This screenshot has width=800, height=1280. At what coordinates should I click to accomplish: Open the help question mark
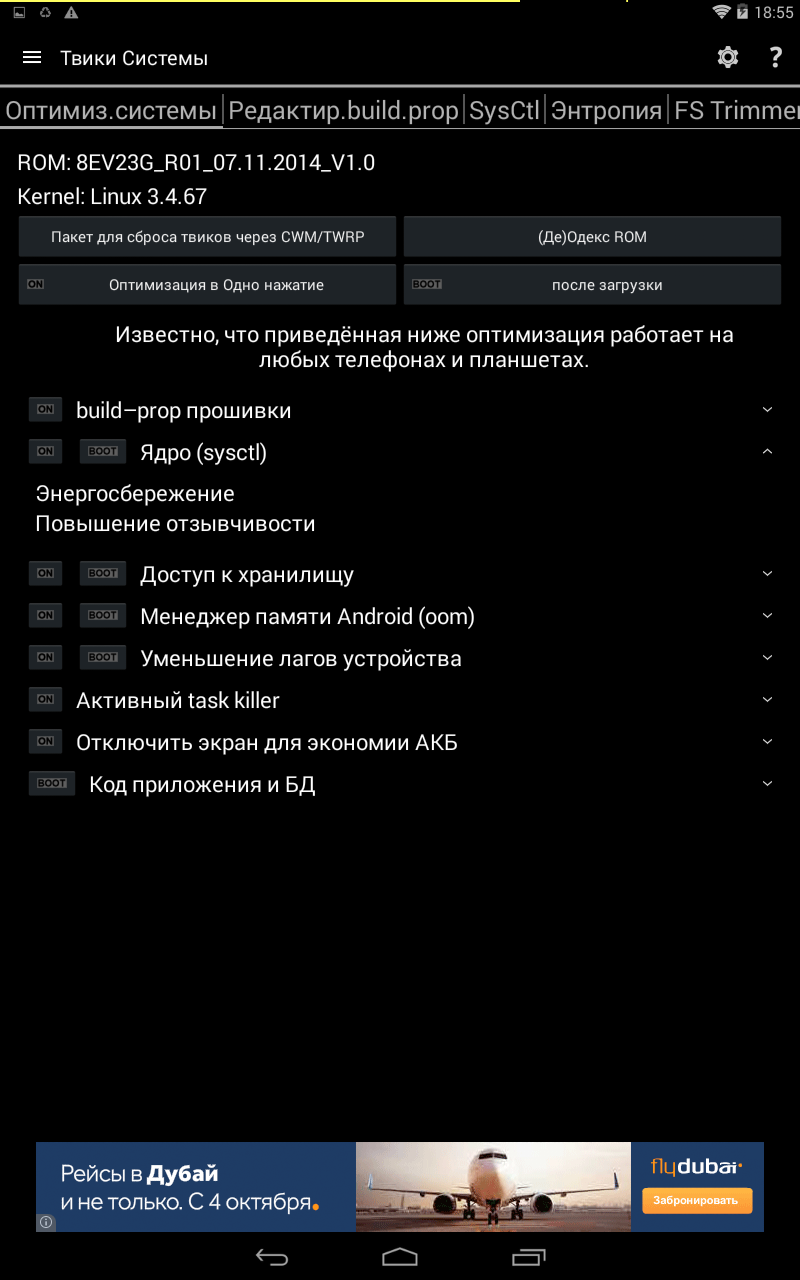pyautogui.click(x=775, y=58)
